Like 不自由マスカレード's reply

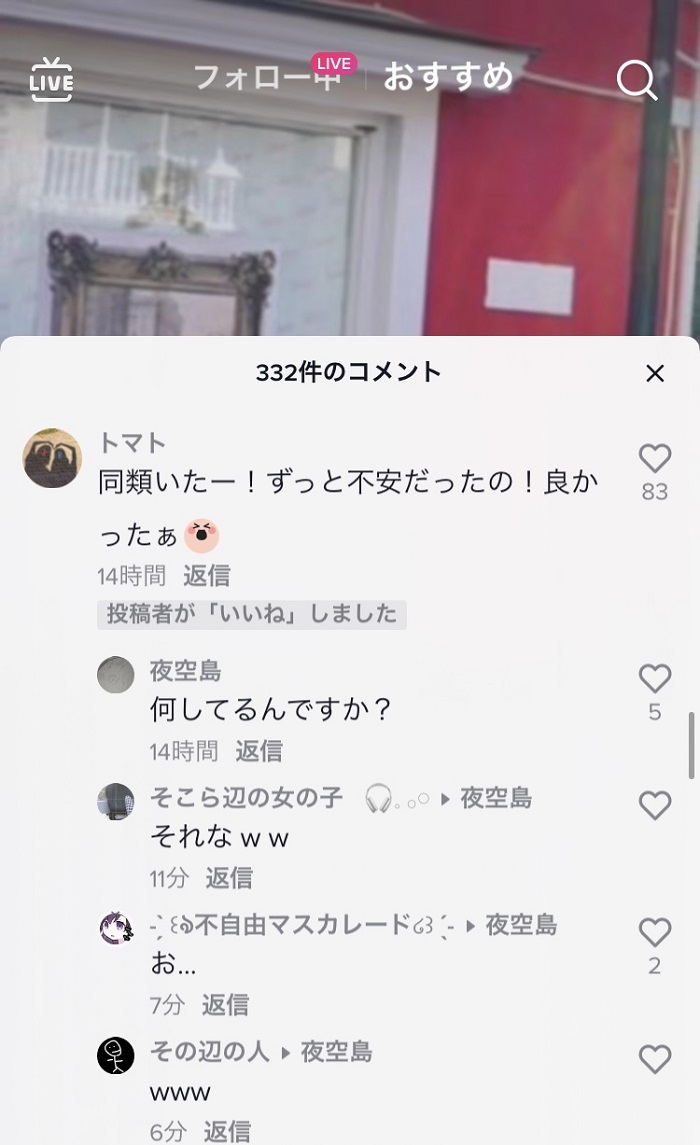pyautogui.click(x=655, y=933)
